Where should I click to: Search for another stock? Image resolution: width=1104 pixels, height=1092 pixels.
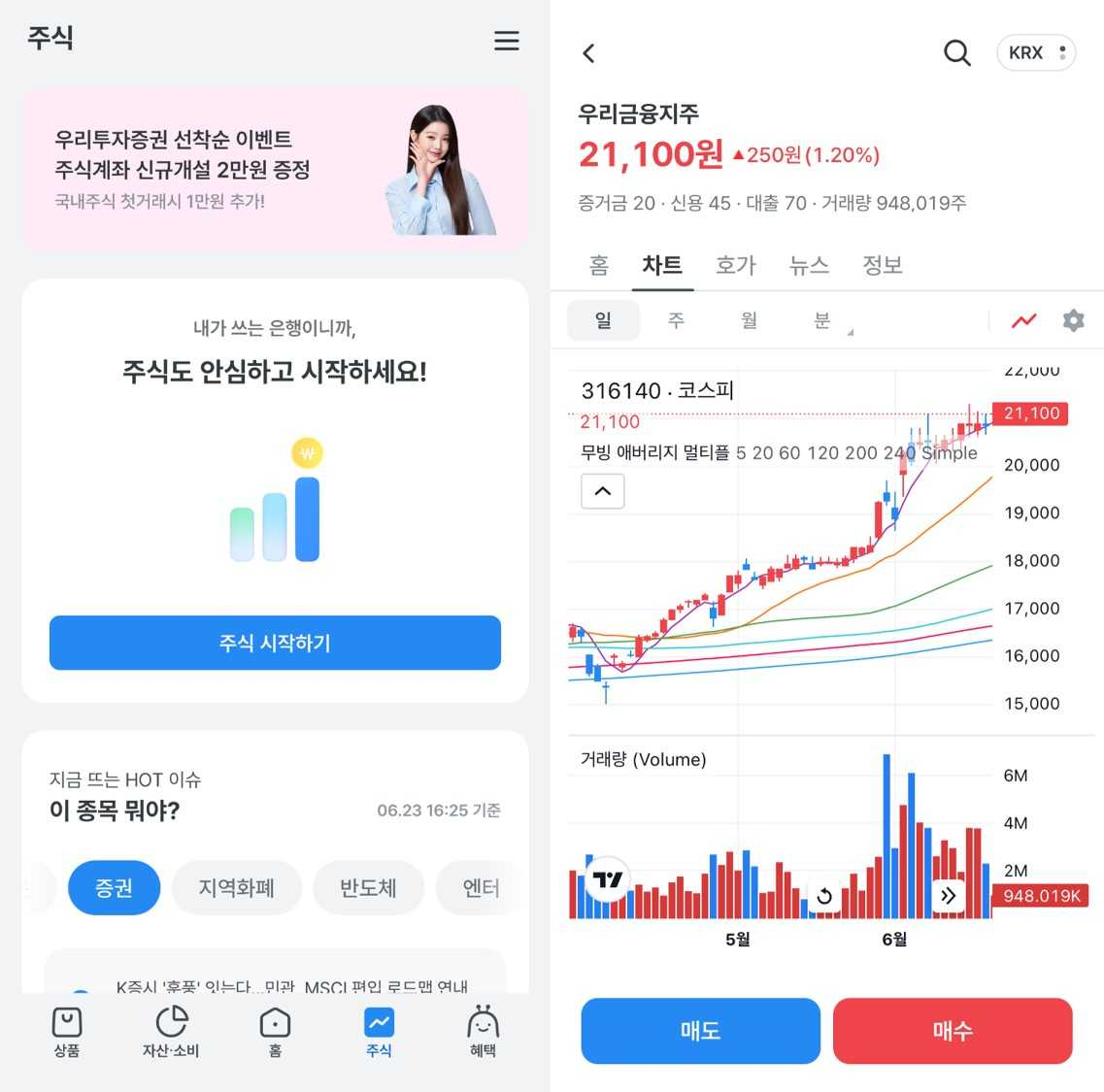coord(956,53)
